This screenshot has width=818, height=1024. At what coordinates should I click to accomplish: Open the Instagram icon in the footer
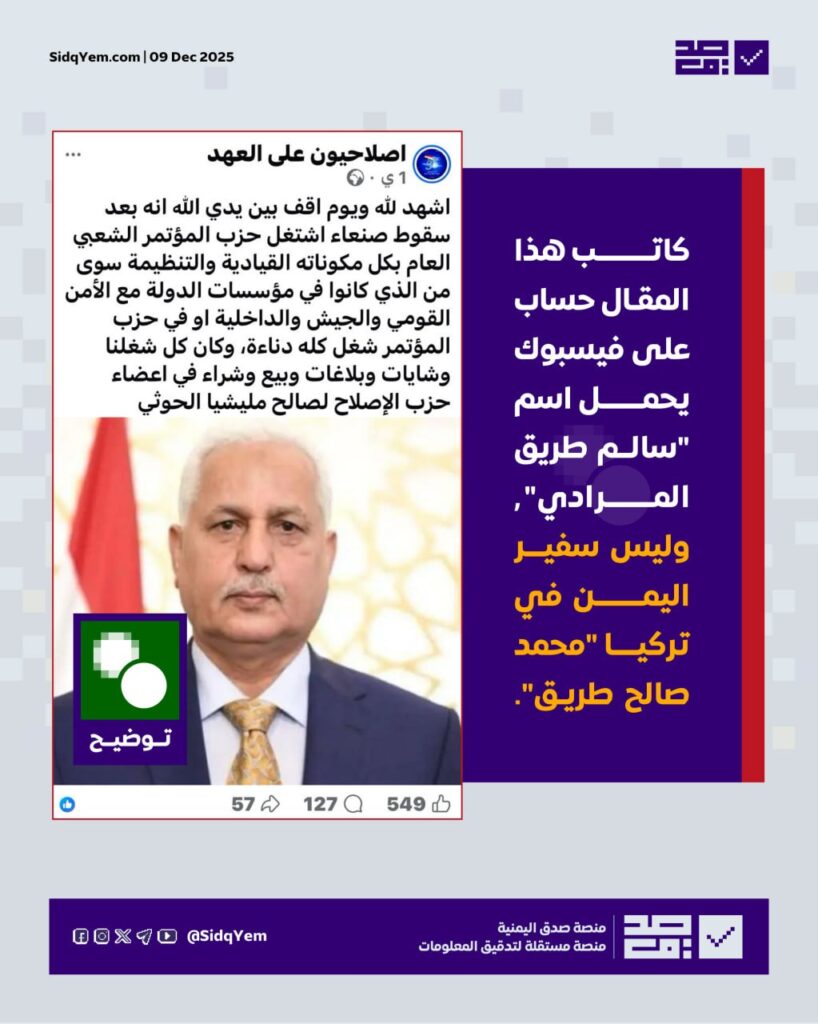(100, 936)
